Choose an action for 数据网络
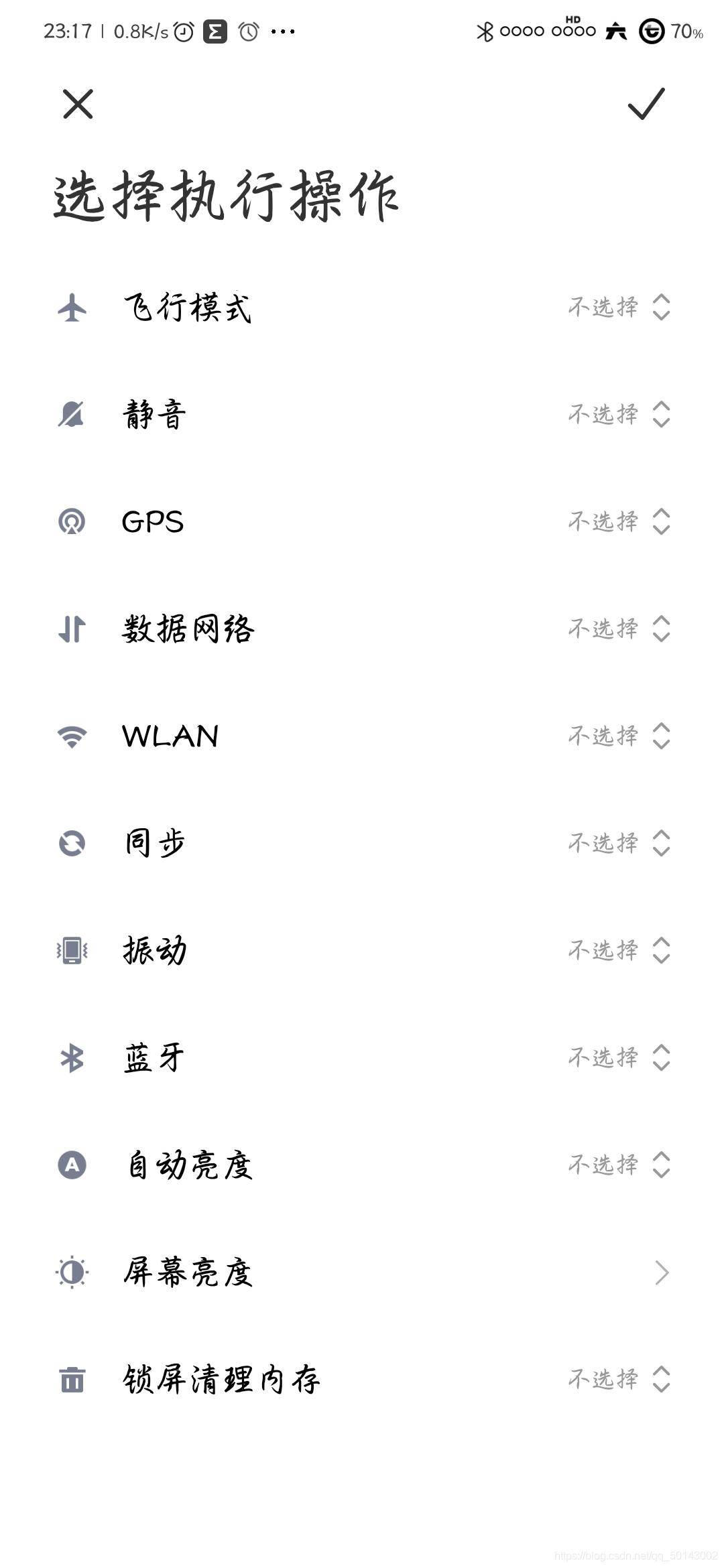Viewport: 724px width, 1568px height. [x=619, y=629]
